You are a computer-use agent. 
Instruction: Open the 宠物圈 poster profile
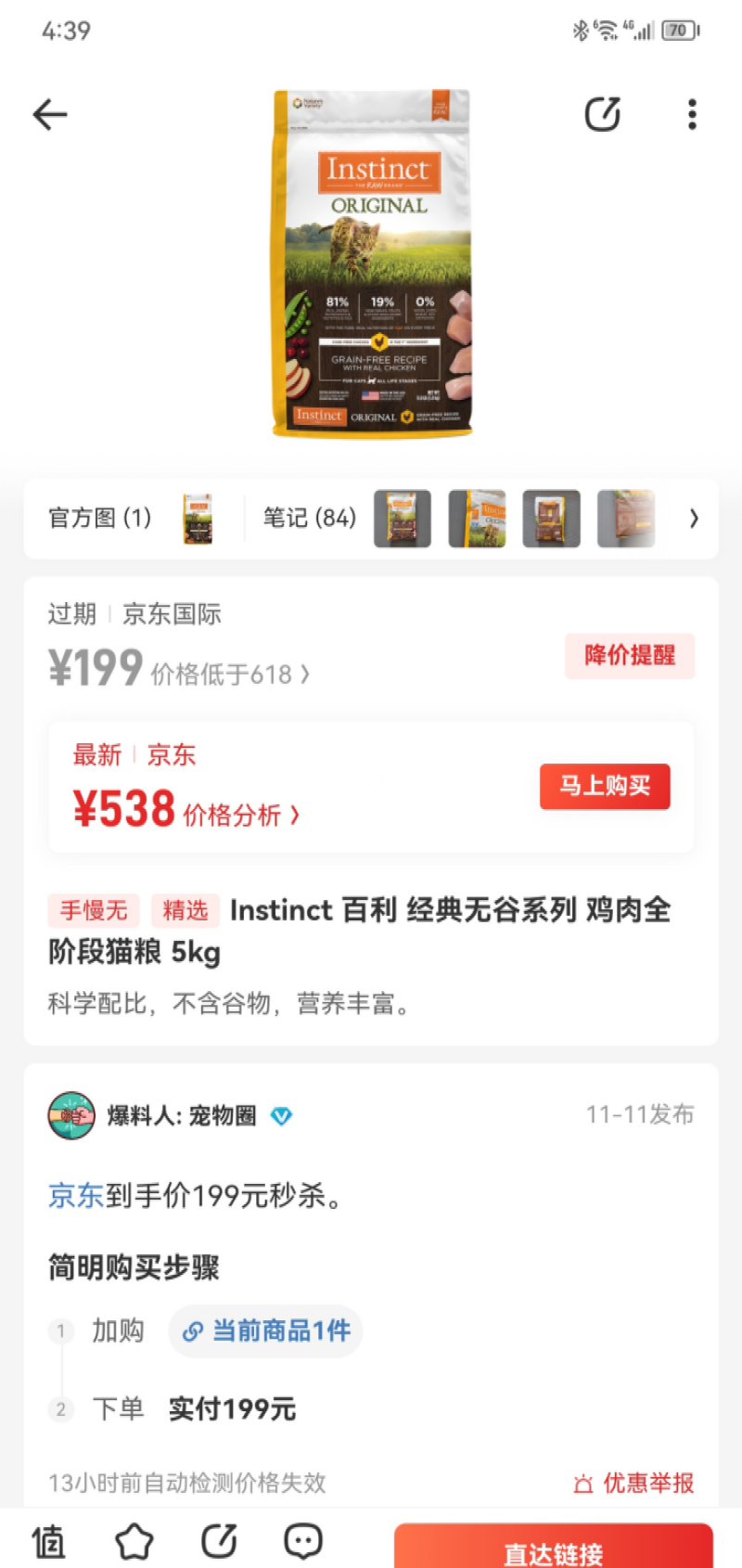[182, 1115]
